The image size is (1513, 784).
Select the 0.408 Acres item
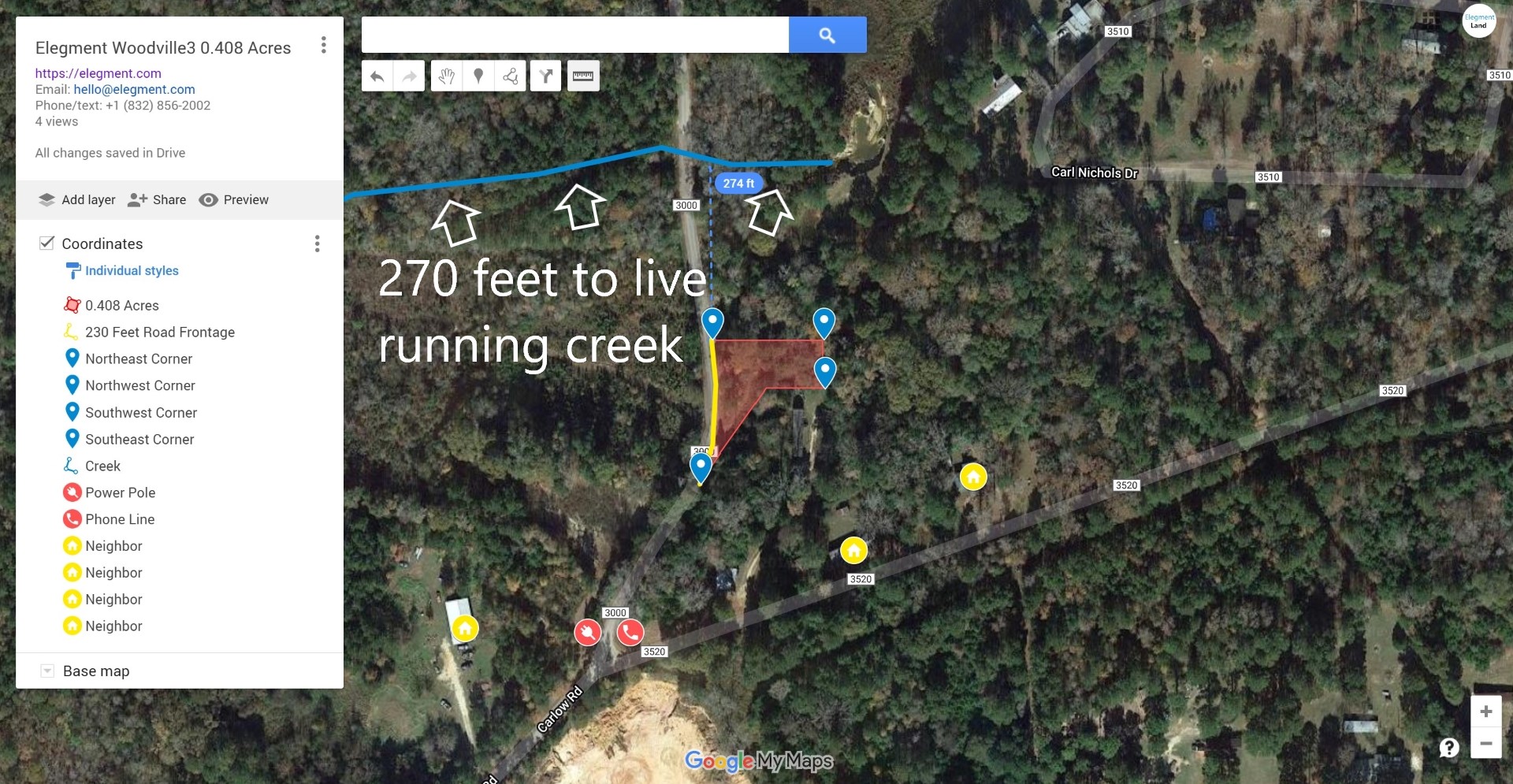[x=121, y=305]
